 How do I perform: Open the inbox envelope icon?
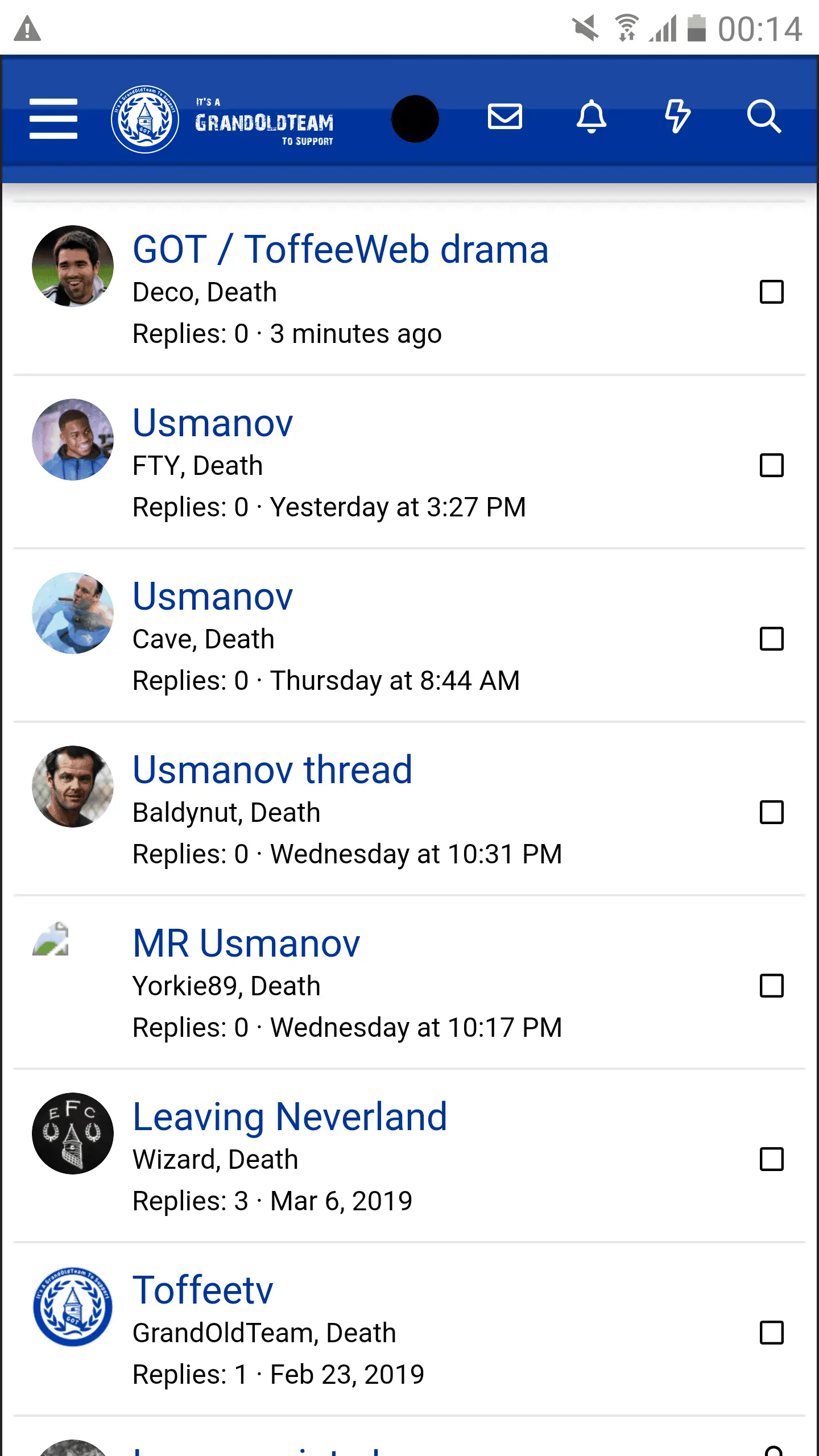coord(505,117)
